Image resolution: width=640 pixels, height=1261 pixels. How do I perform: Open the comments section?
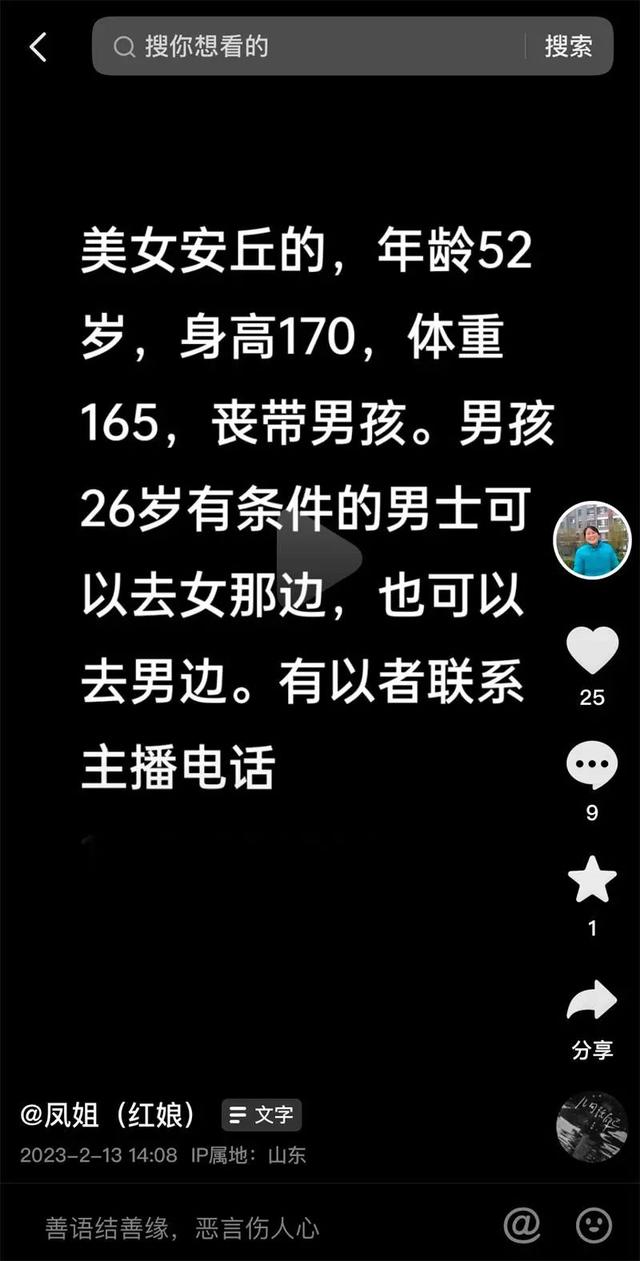click(x=592, y=767)
